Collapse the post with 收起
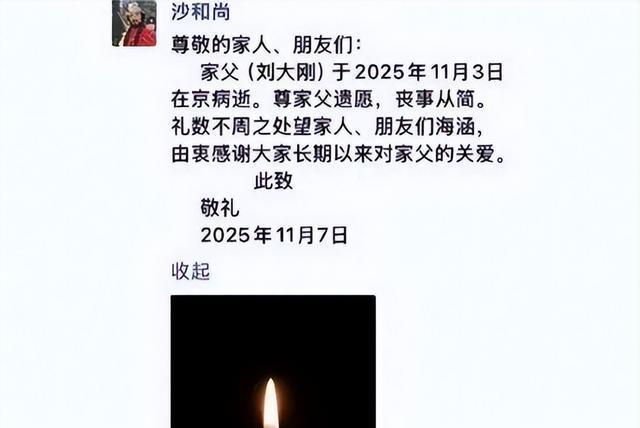This screenshot has width=640, height=428. [191, 271]
